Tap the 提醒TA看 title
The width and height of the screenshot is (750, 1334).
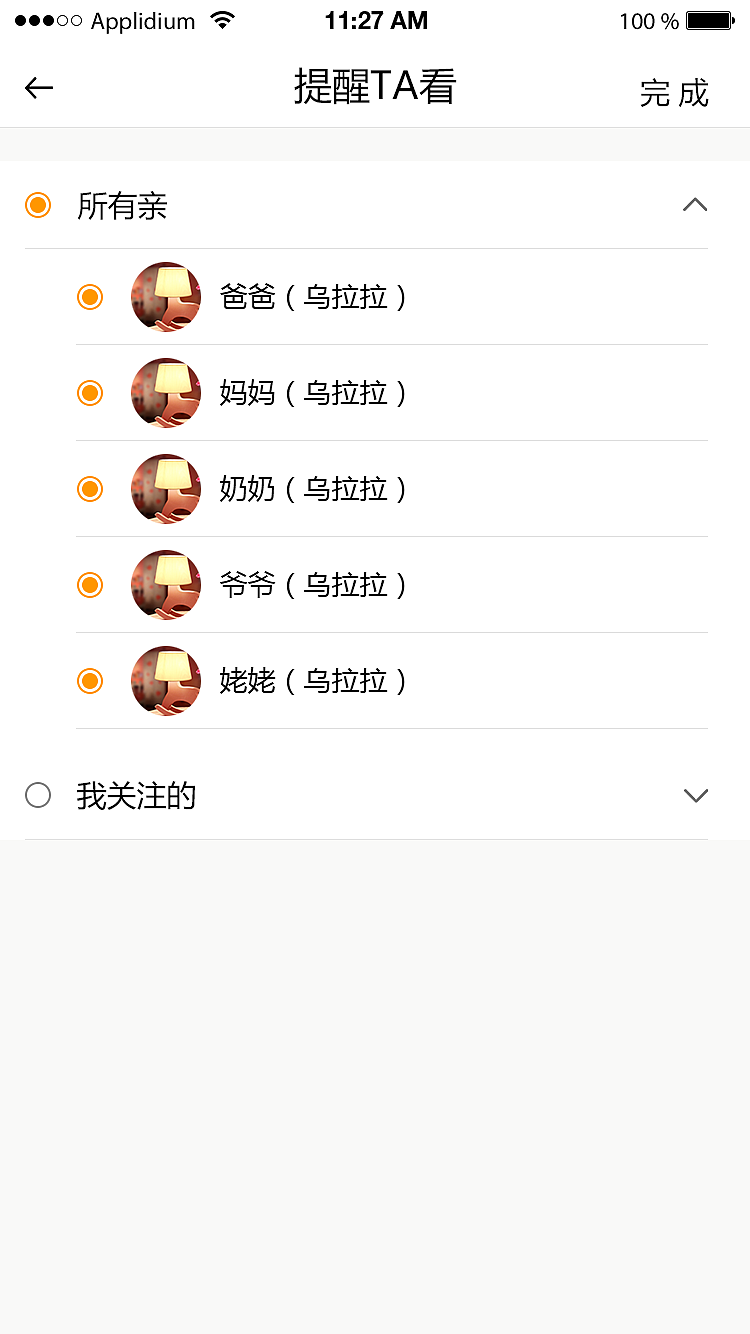[375, 88]
